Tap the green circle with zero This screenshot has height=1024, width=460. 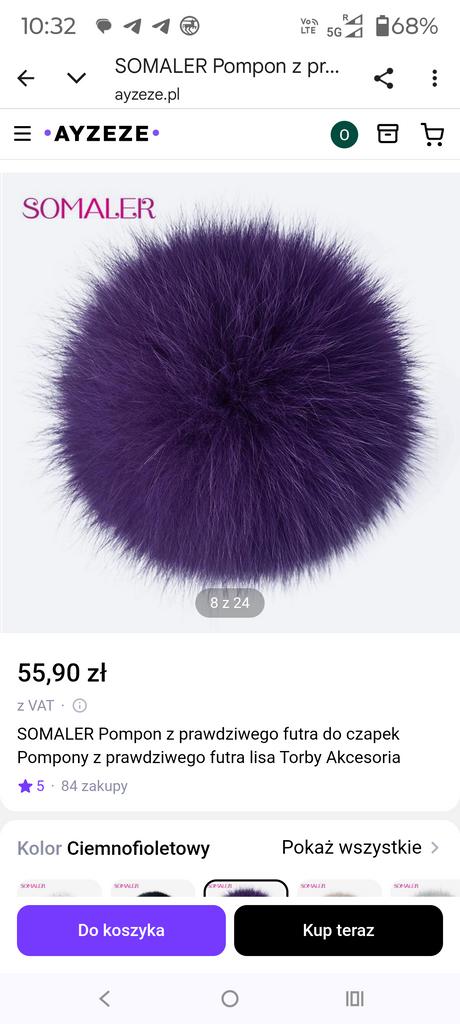[x=344, y=135]
